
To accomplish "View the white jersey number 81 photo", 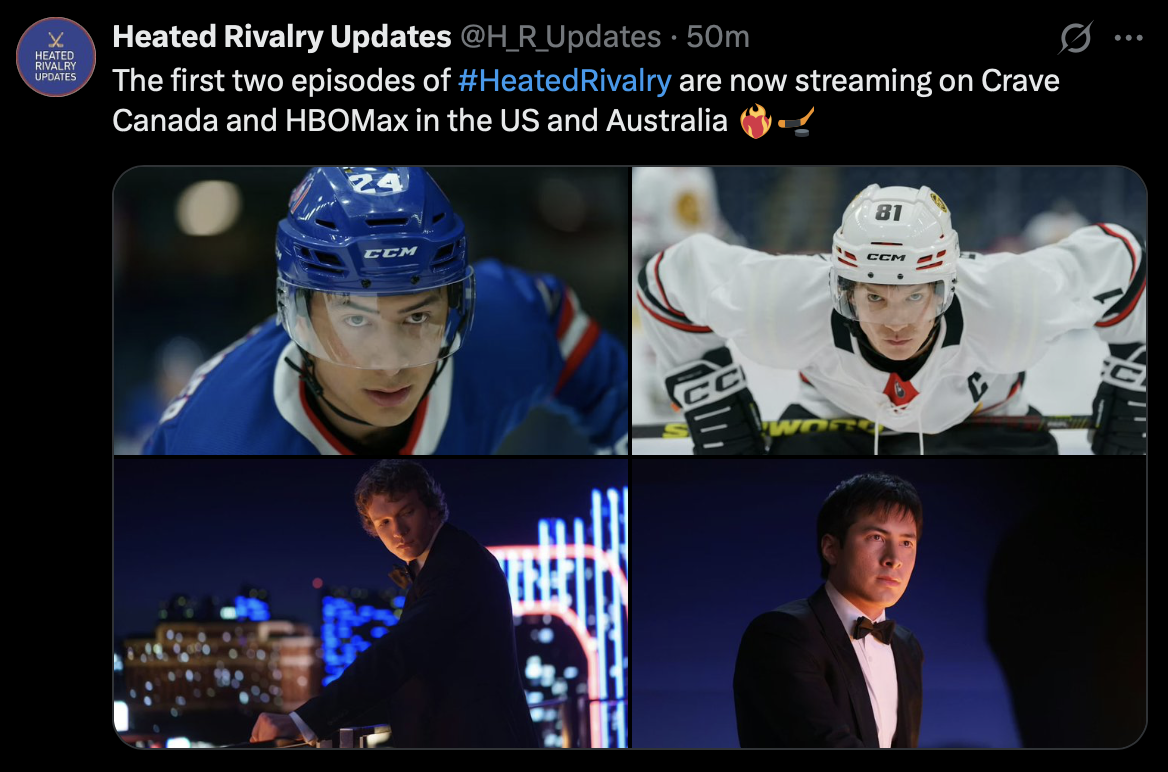I will click(x=889, y=311).
